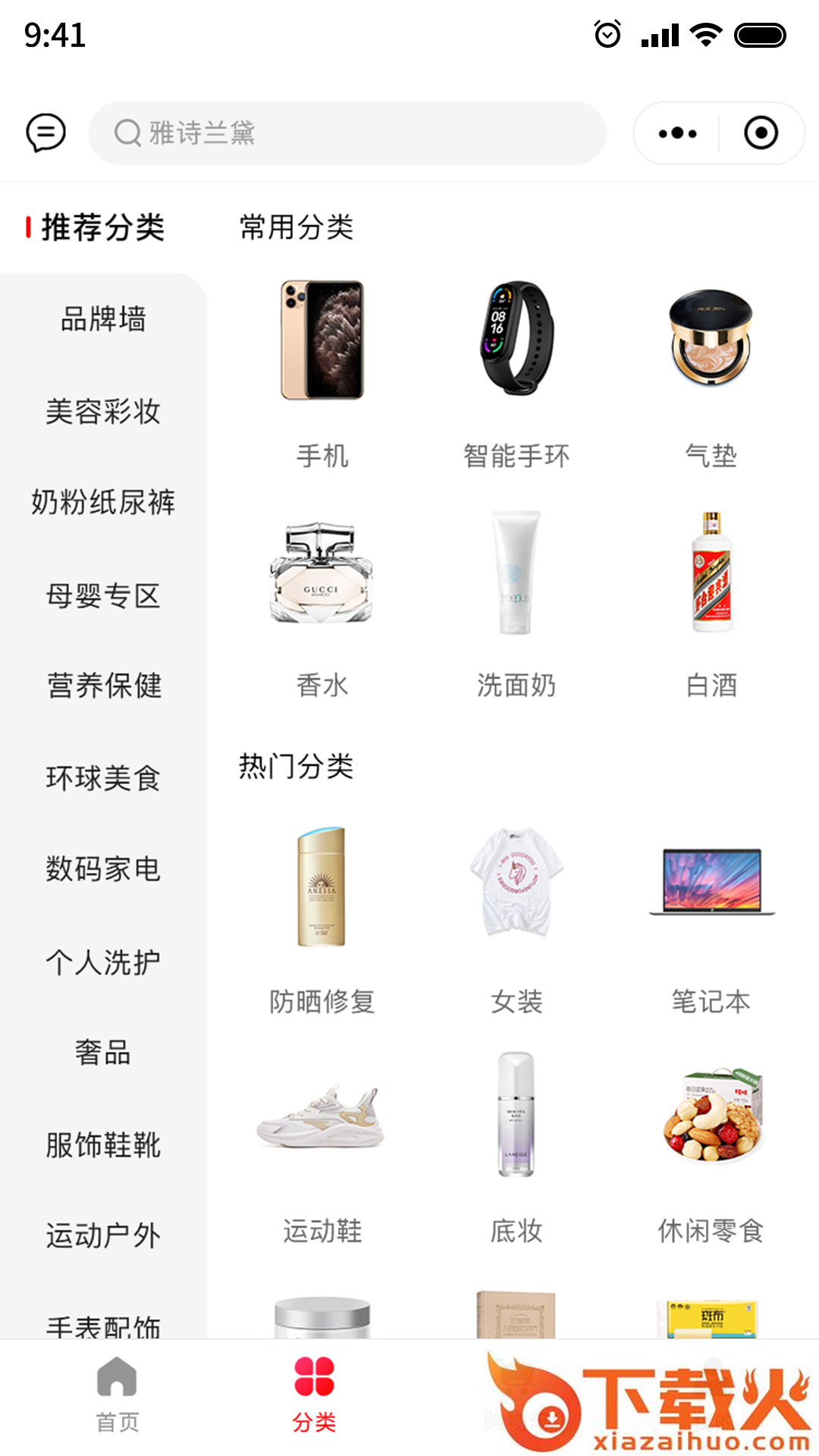
Task: Tap the 分类 tab in bottom bar
Action: click(314, 1395)
